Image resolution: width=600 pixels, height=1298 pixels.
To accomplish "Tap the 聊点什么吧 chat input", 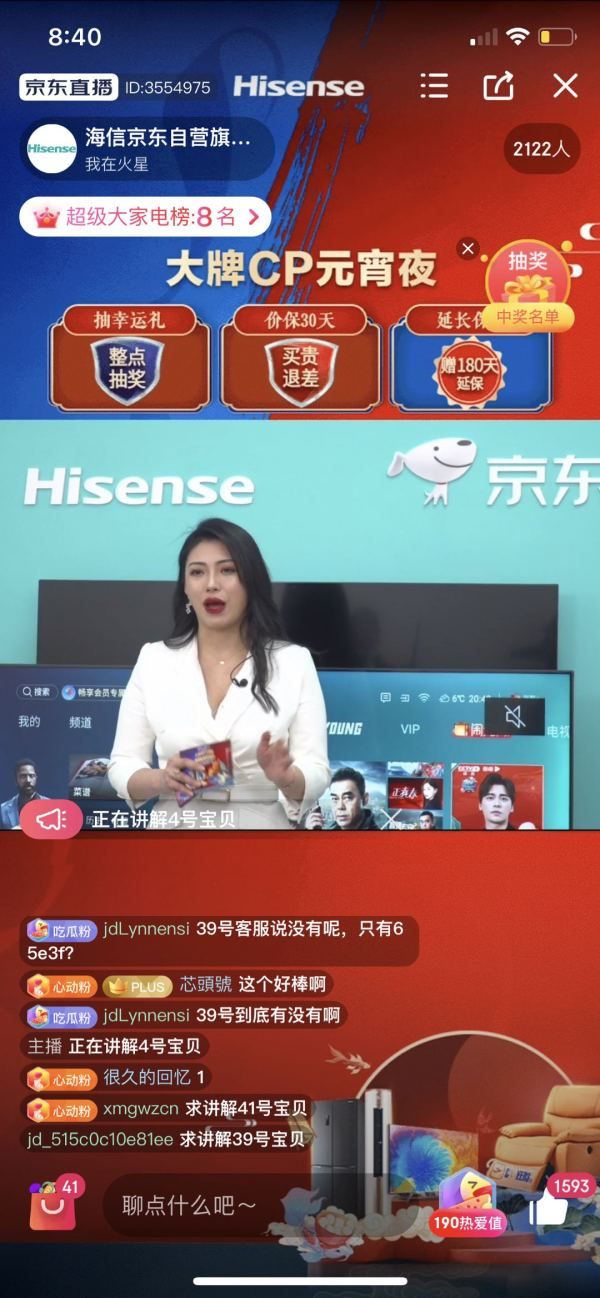I will (190, 1206).
